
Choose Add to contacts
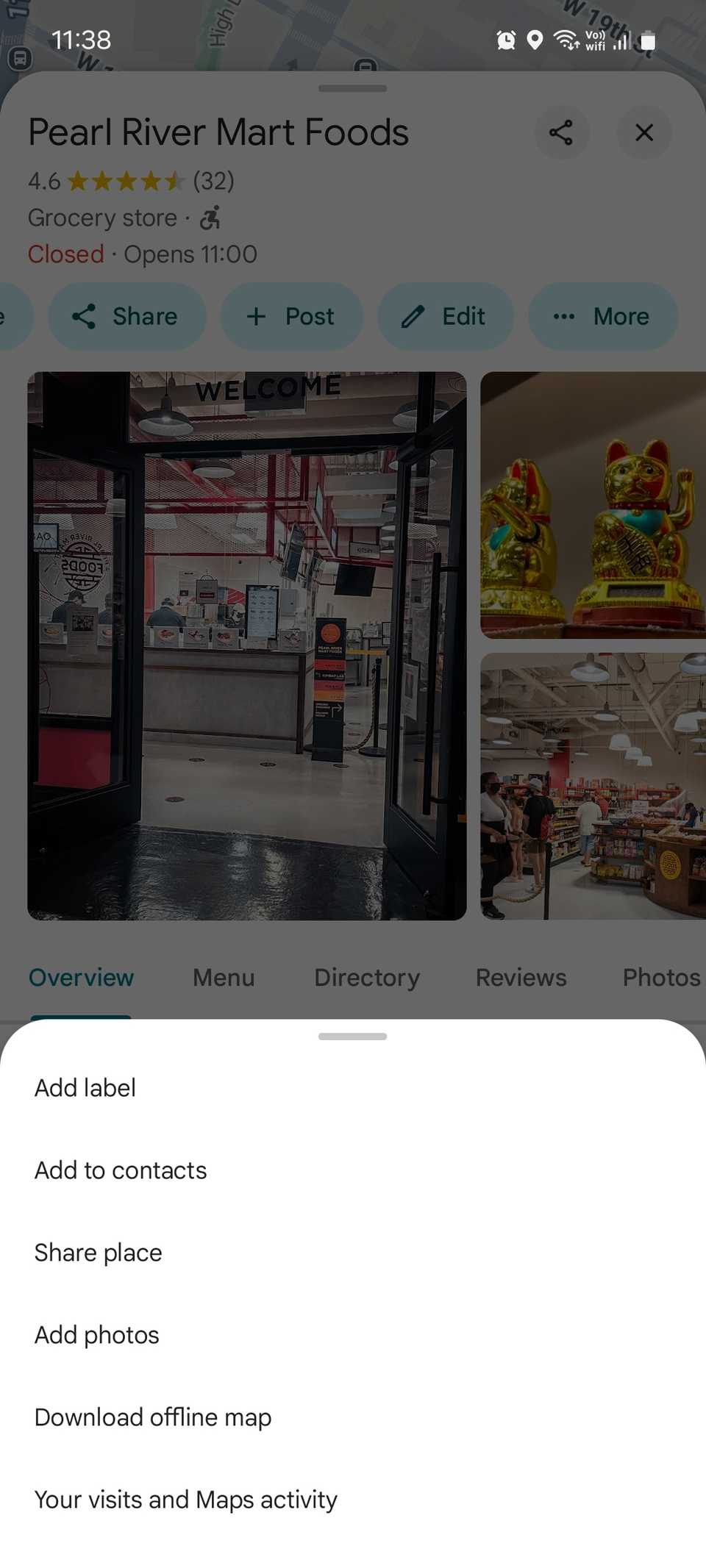[121, 1170]
